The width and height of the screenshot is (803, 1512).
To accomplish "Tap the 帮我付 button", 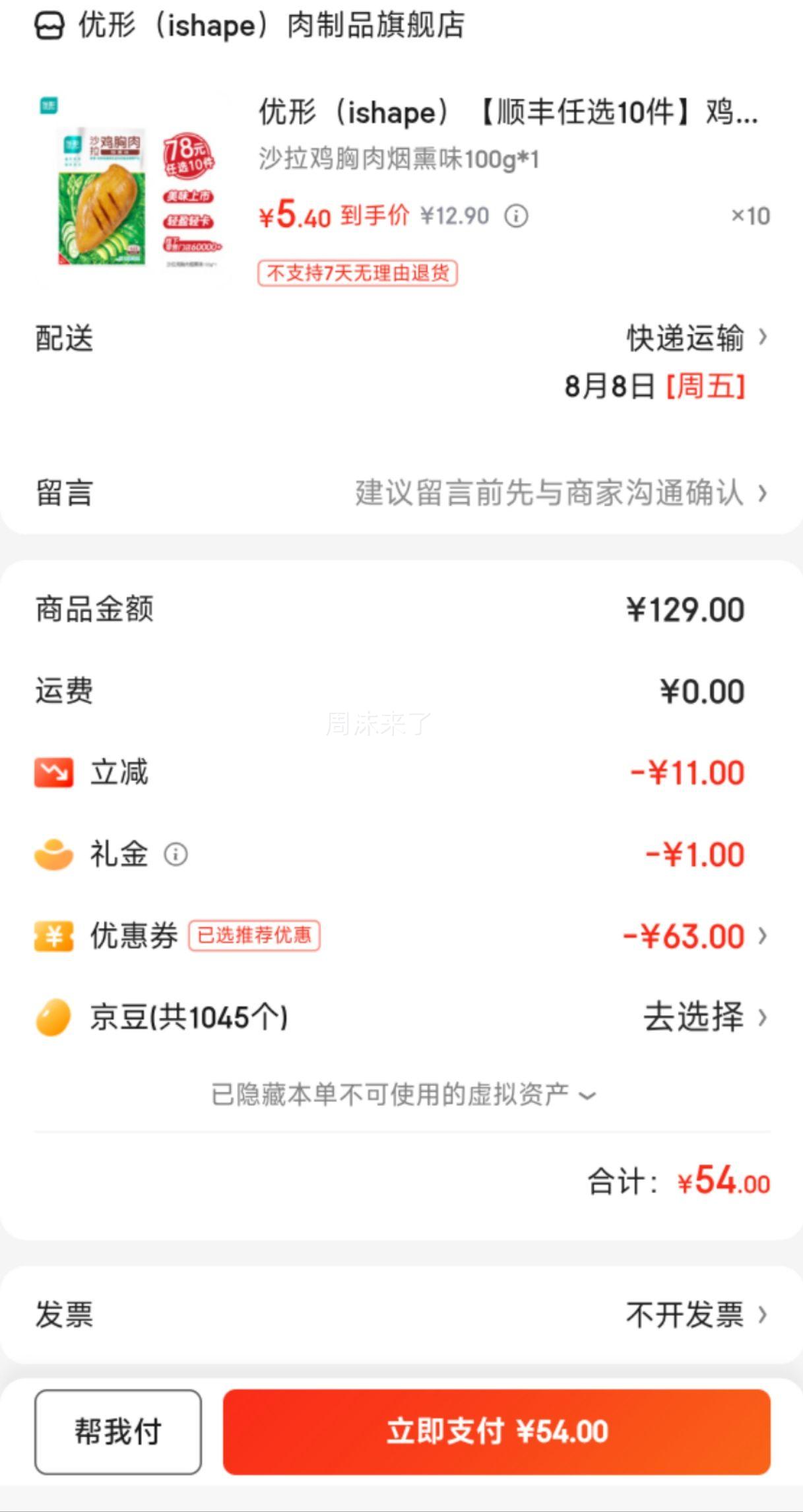I will pyautogui.click(x=118, y=1431).
